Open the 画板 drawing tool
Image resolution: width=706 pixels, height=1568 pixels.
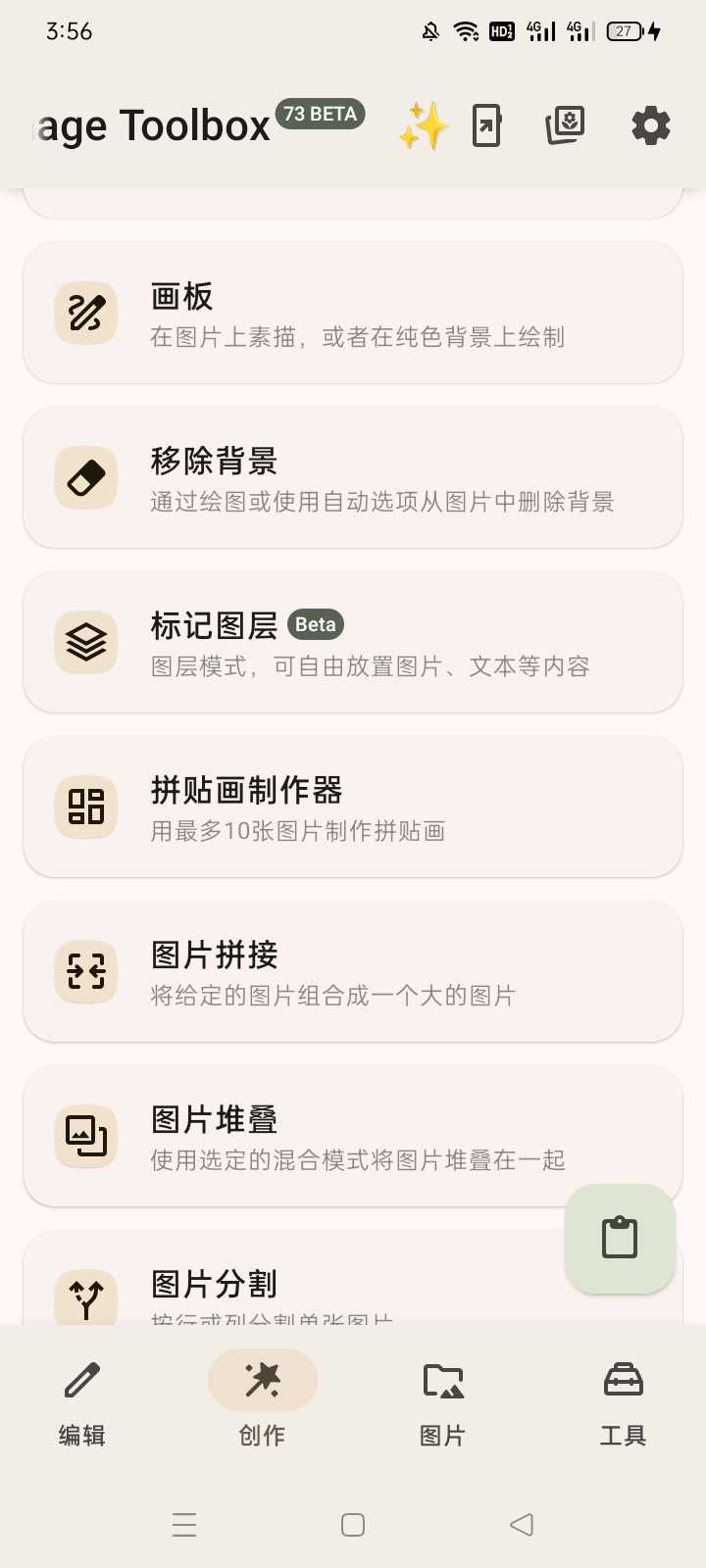coord(352,314)
